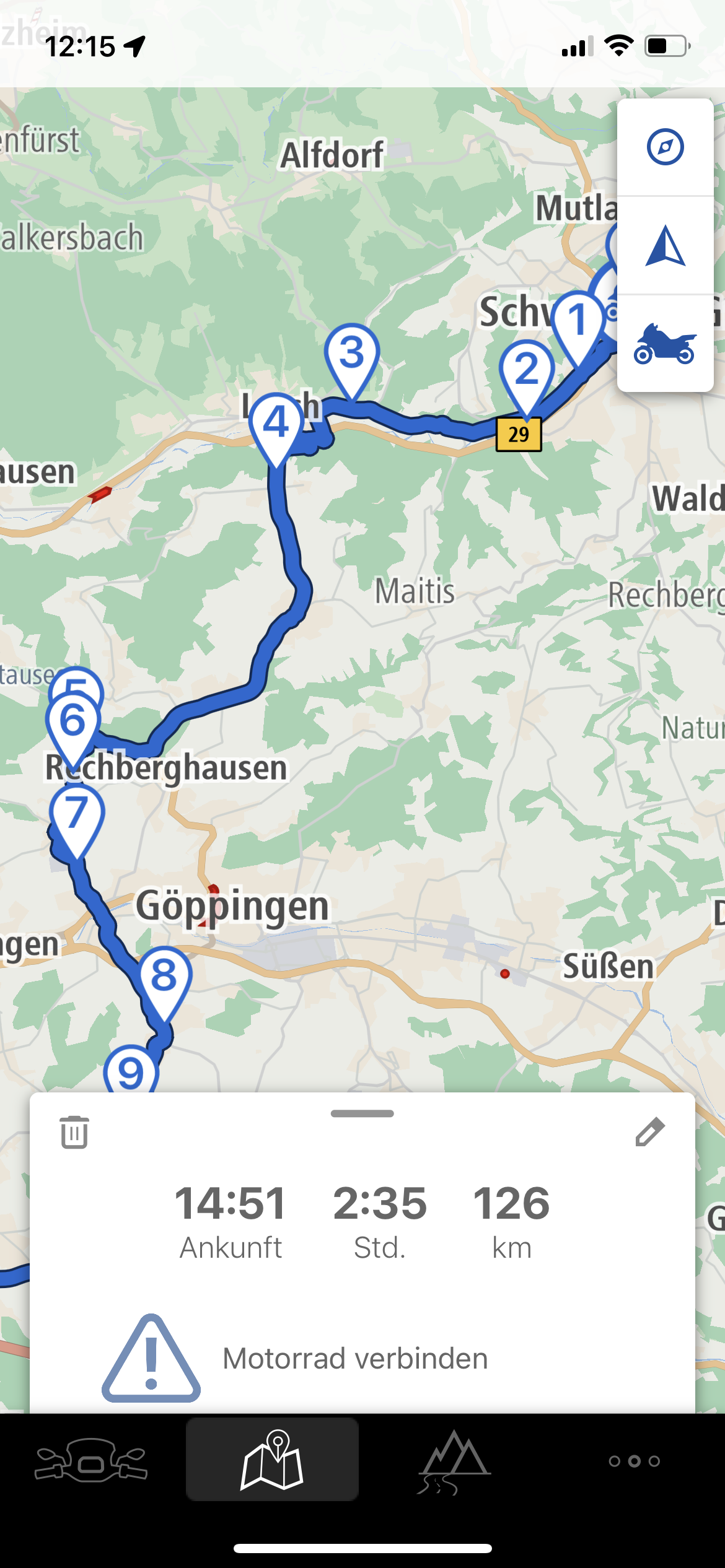This screenshot has width=725, height=1568.
Task: Edit the route with pencil icon
Action: [x=650, y=1132]
